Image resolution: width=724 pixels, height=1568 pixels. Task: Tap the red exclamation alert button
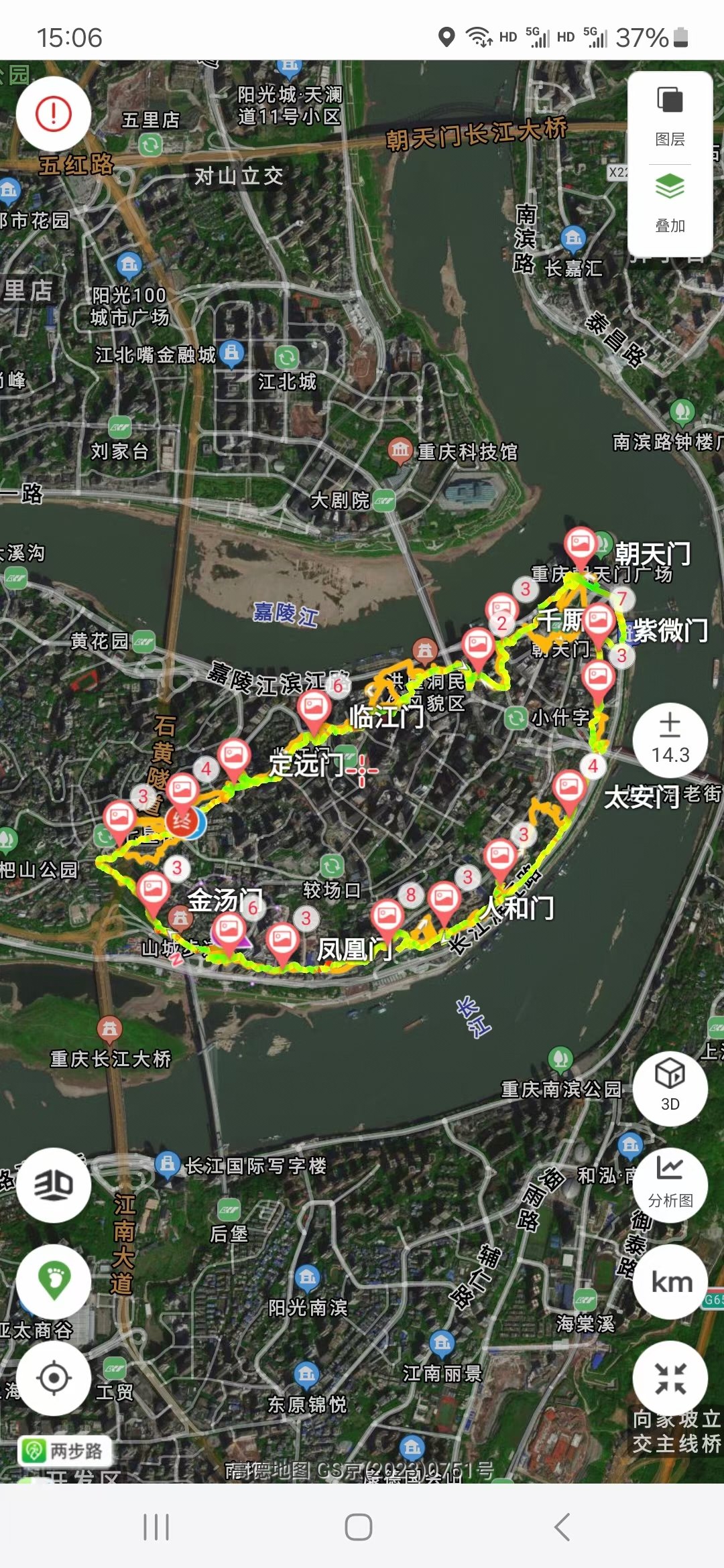[x=54, y=114]
